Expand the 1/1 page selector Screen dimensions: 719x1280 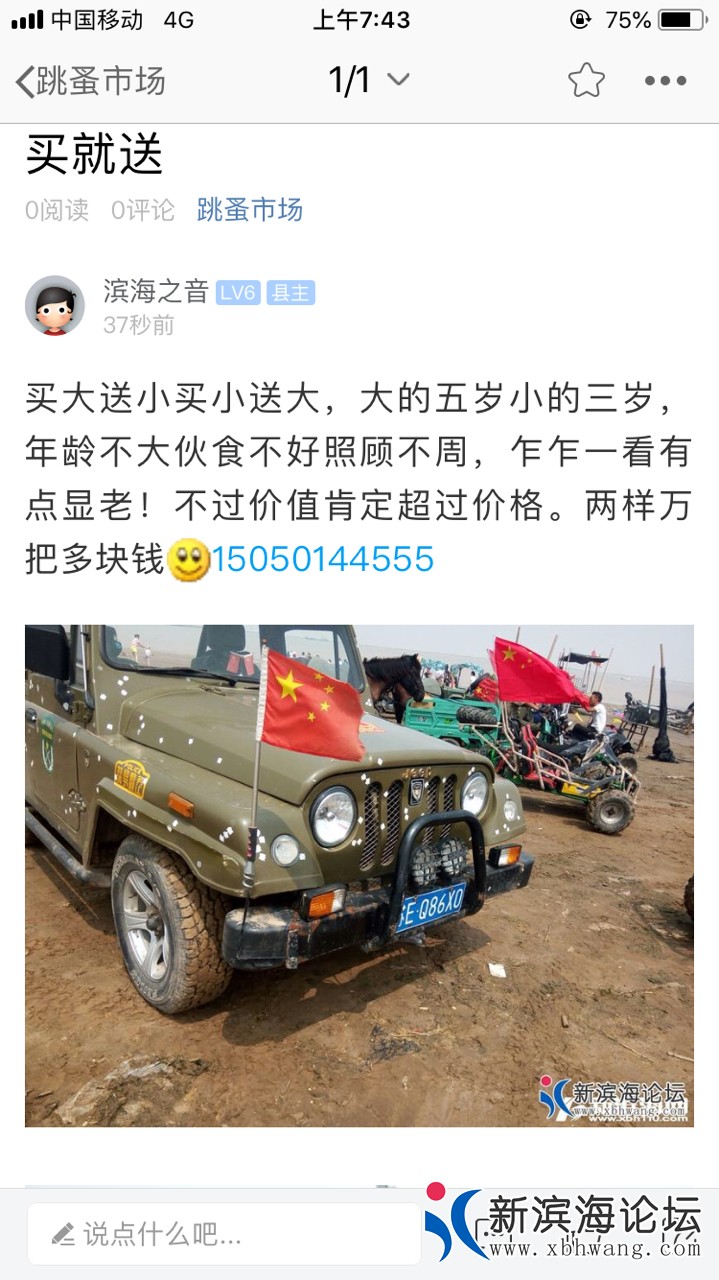tap(369, 80)
